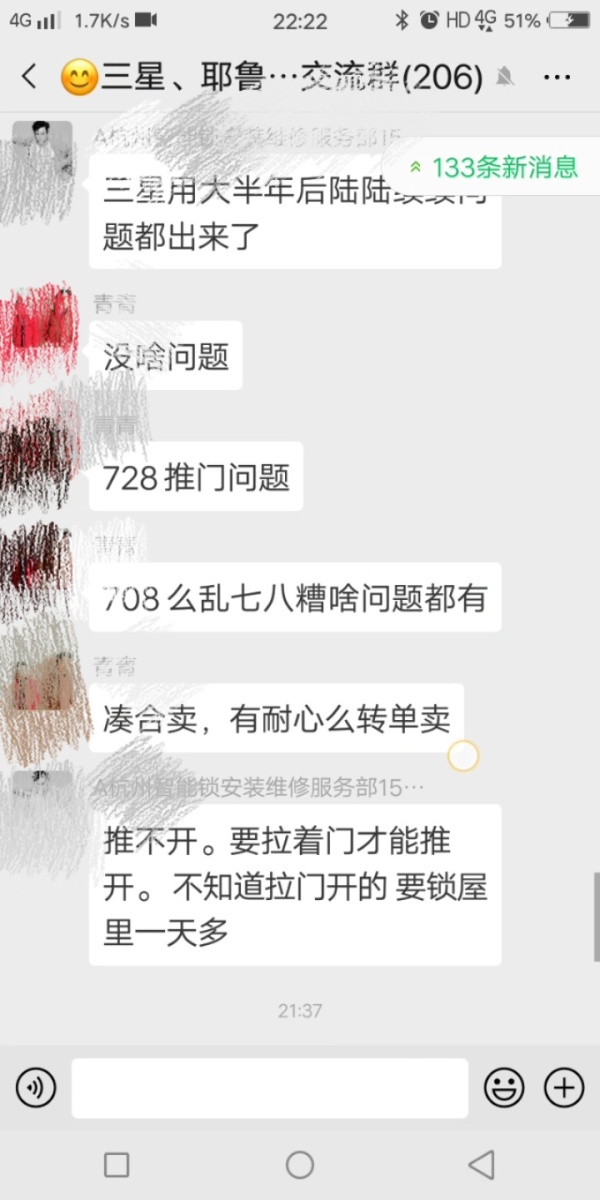Open avatar next to '708 么乱七八糟' message
The image size is (600, 1200).
[x=42, y=562]
